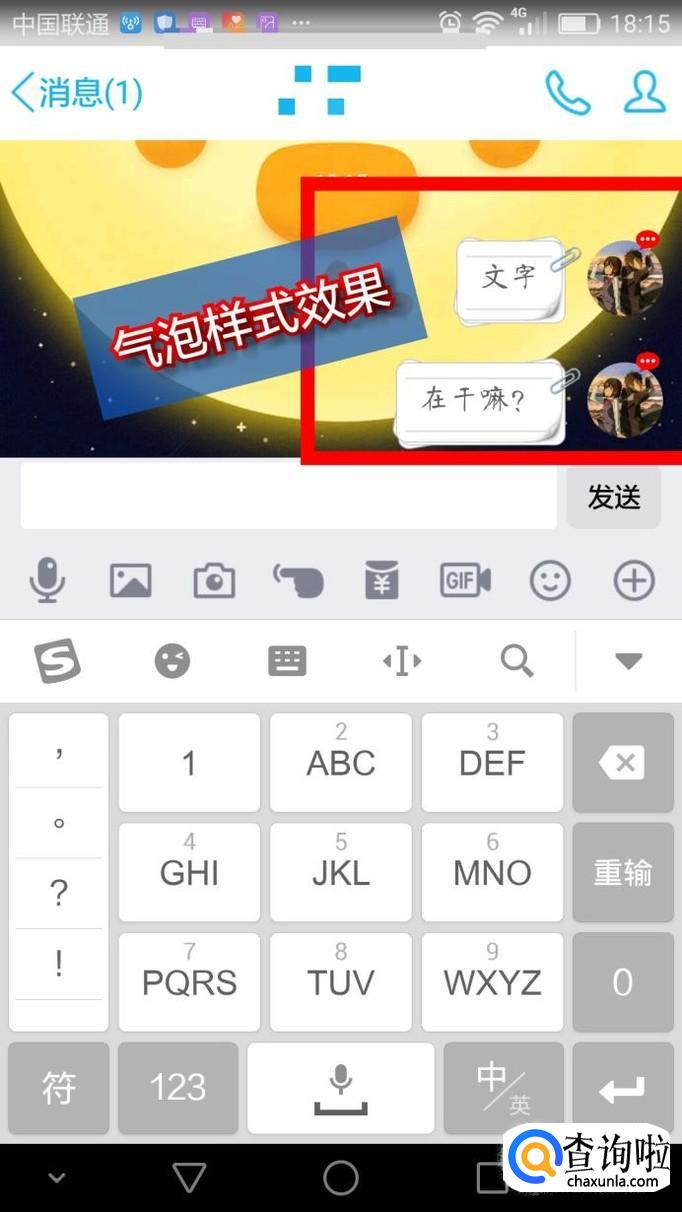Open the GIF video recorder
Viewport: 682px width, 1212px height.
coord(465,580)
